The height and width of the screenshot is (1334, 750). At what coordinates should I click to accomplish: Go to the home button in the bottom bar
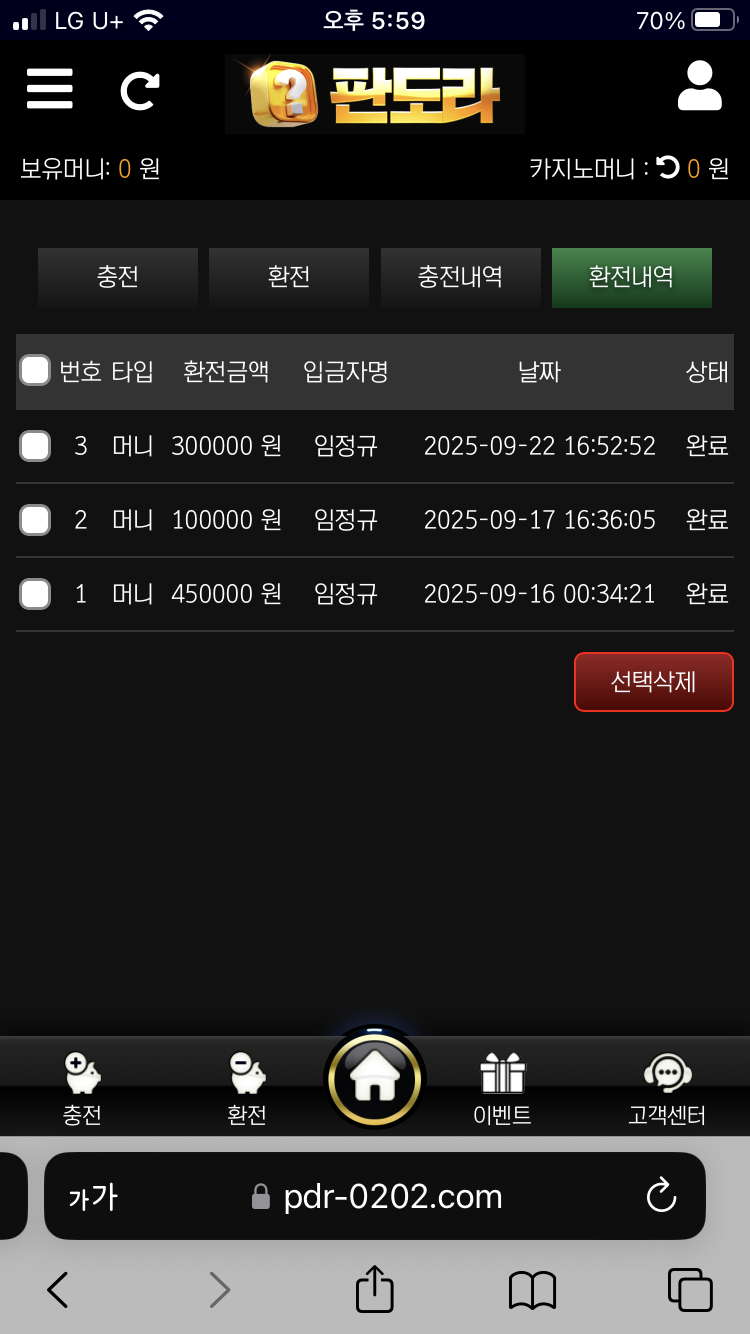click(375, 1078)
